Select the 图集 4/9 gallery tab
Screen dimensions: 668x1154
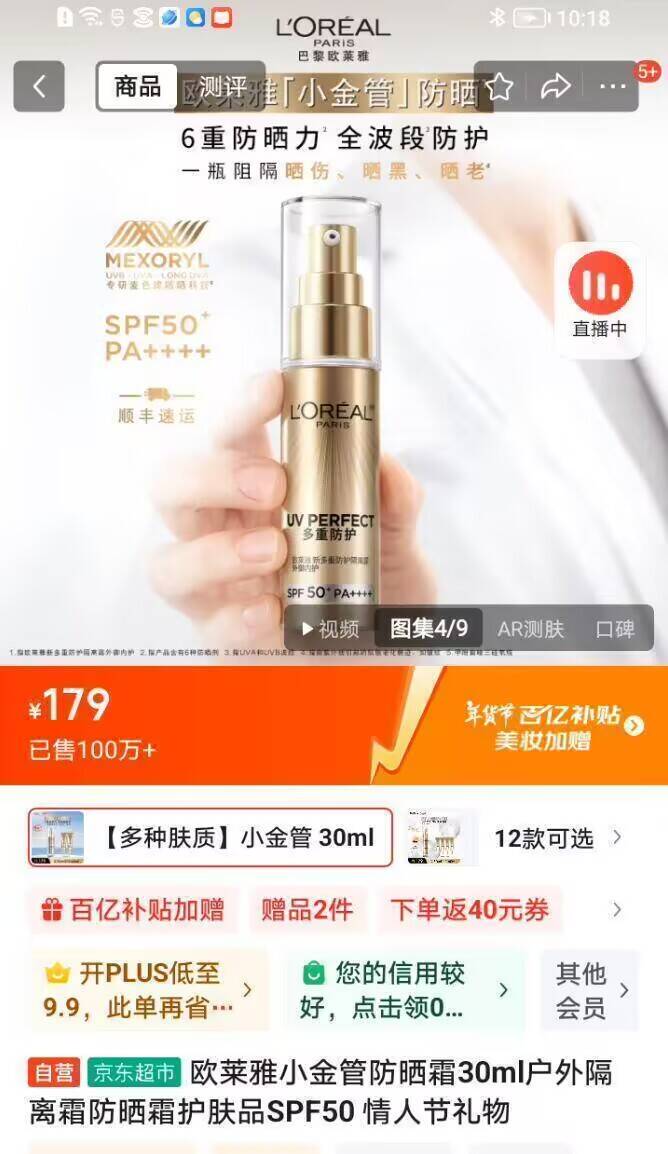(x=428, y=629)
